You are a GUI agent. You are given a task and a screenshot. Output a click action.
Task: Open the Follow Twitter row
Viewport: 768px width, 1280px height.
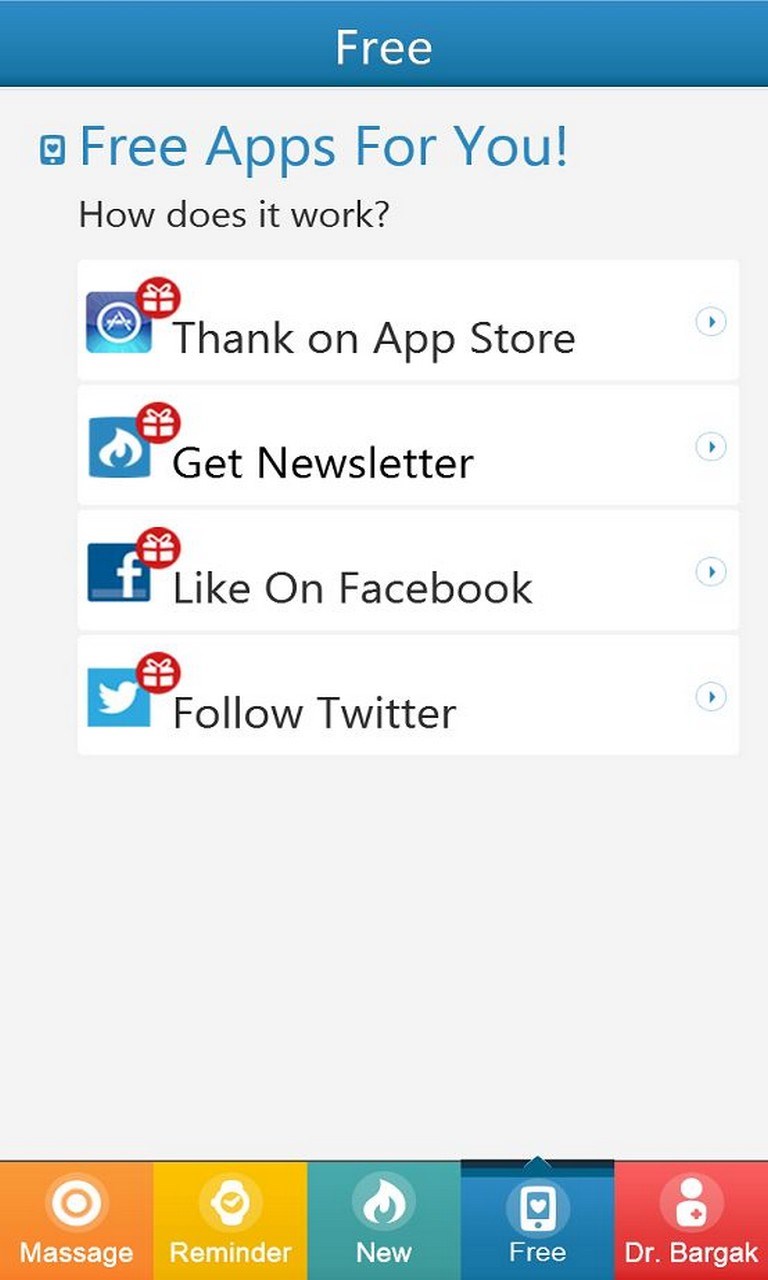[x=408, y=696]
